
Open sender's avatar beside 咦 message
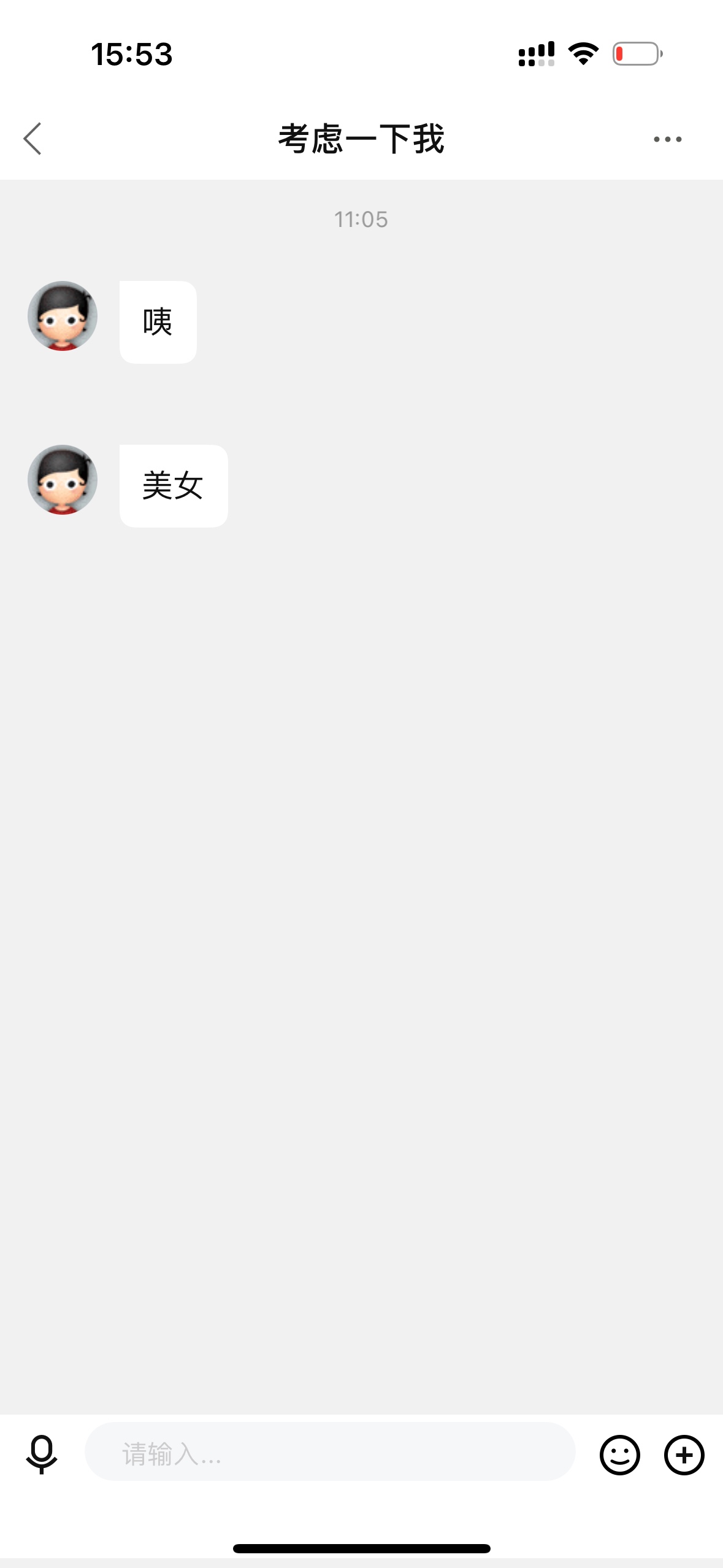(63, 316)
